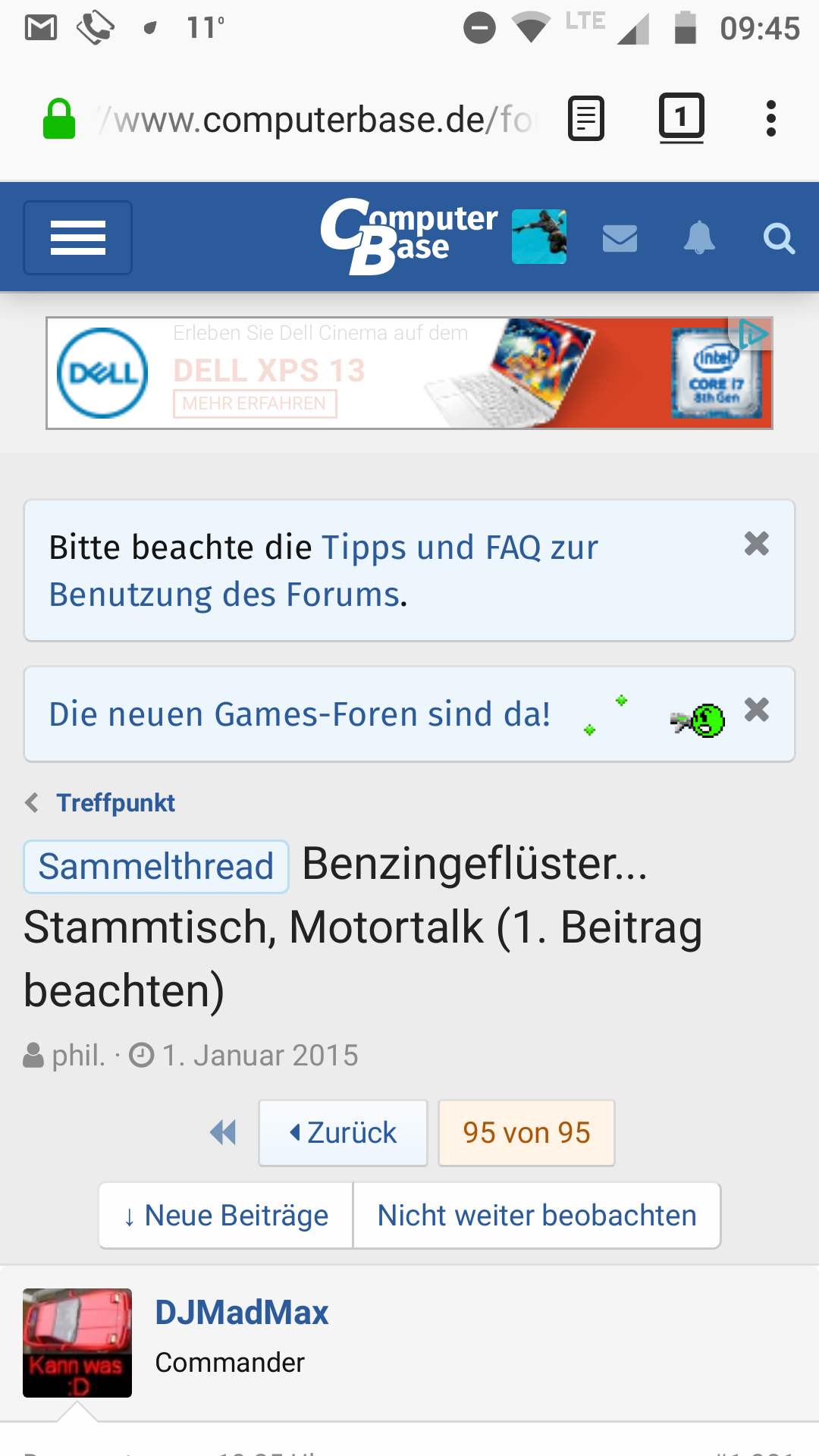Go to the previous page with Zurück
The width and height of the screenshot is (819, 1456).
(343, 1133)
